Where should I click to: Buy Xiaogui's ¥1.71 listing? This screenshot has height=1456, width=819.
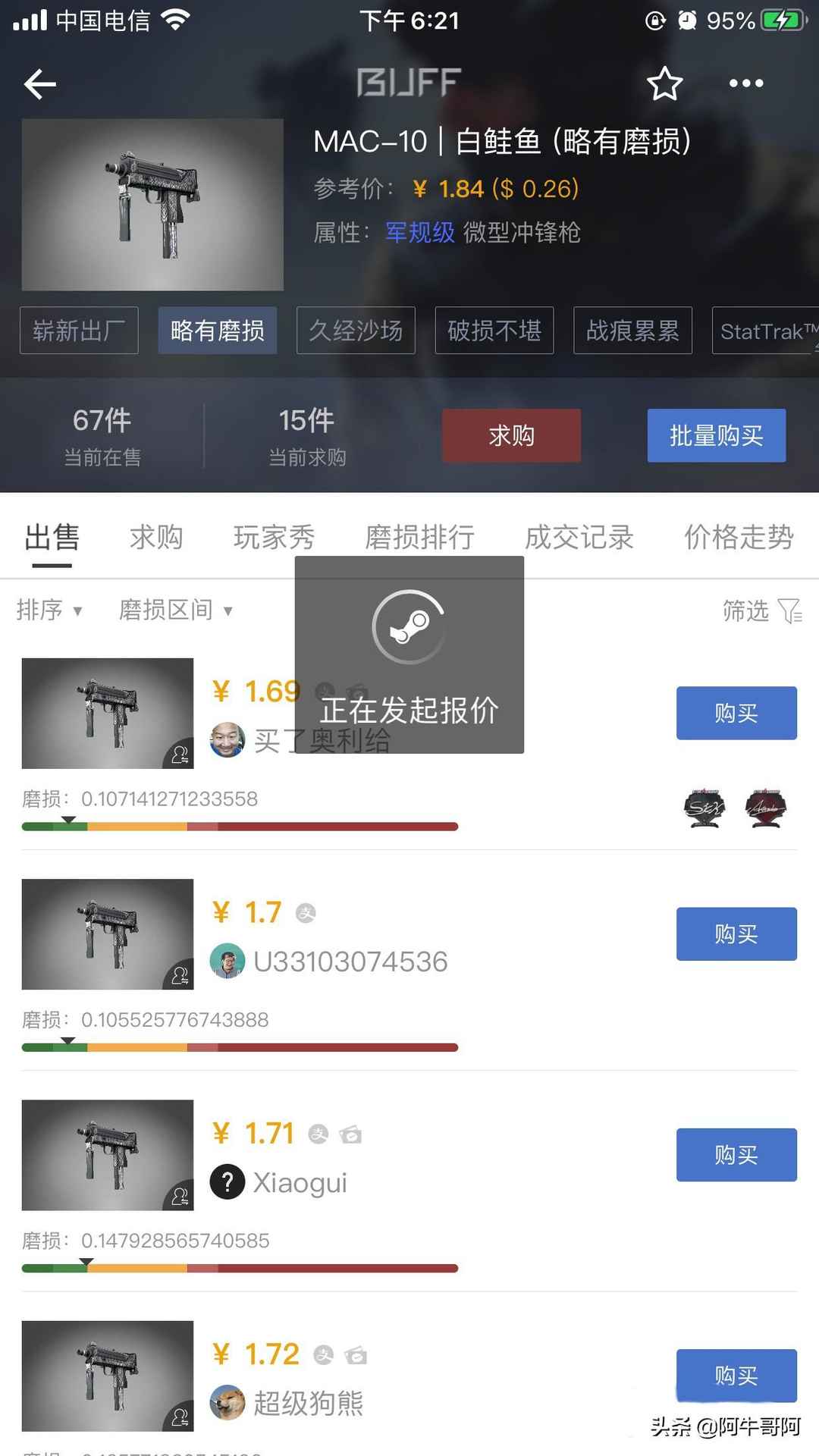(x=736, y=1154)
